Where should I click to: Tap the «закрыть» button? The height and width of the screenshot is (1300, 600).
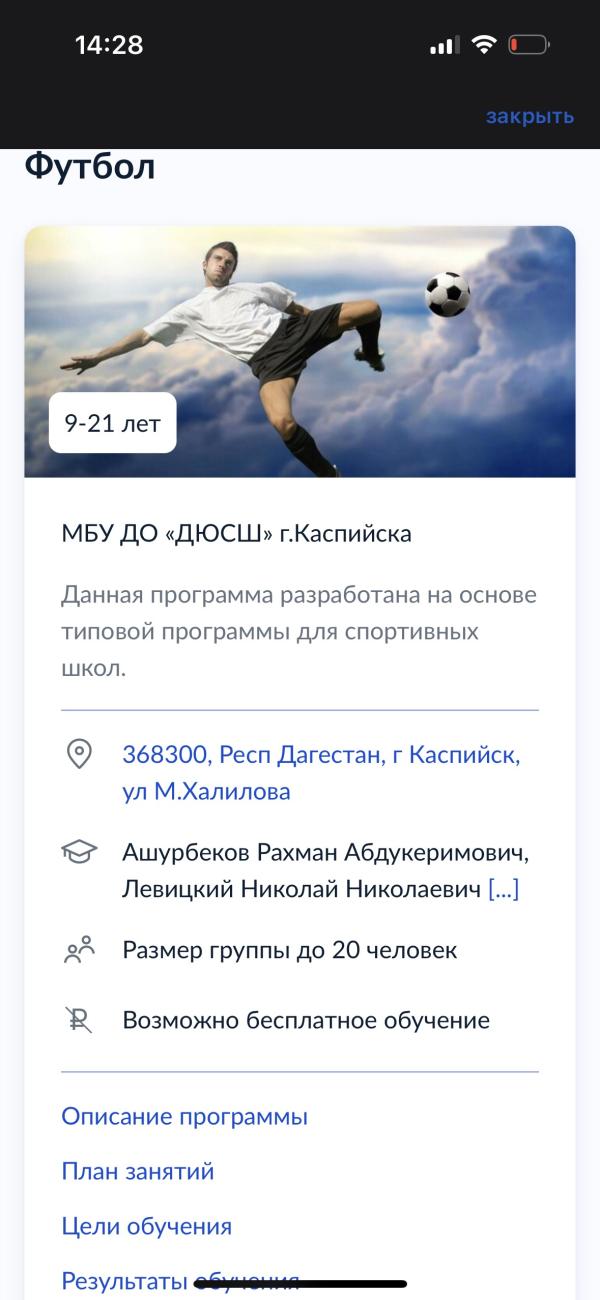[529, 116]
